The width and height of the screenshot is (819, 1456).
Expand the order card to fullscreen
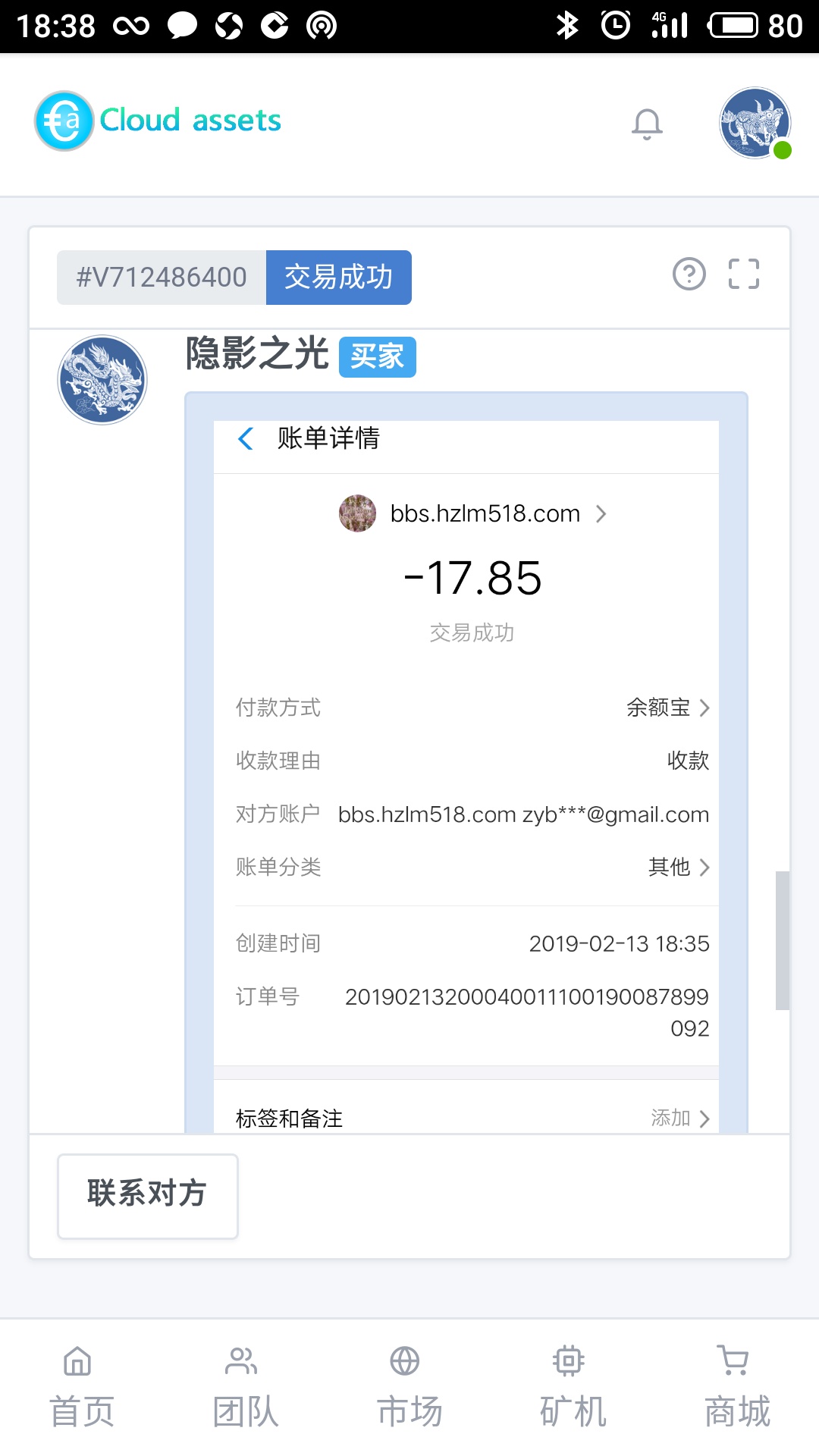(743, 274)
